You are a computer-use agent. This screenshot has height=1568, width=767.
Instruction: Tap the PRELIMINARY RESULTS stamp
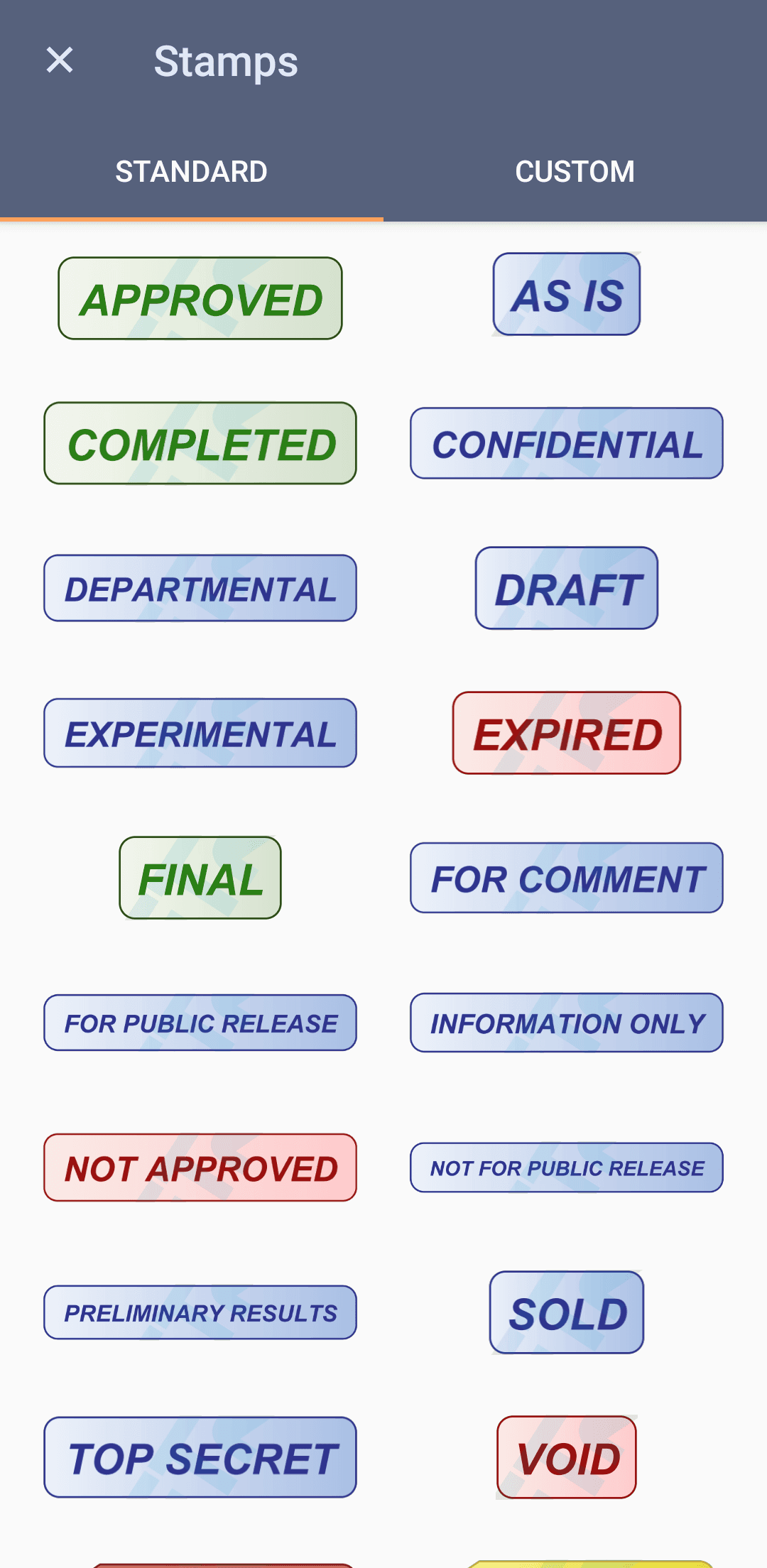[200, 1313]
